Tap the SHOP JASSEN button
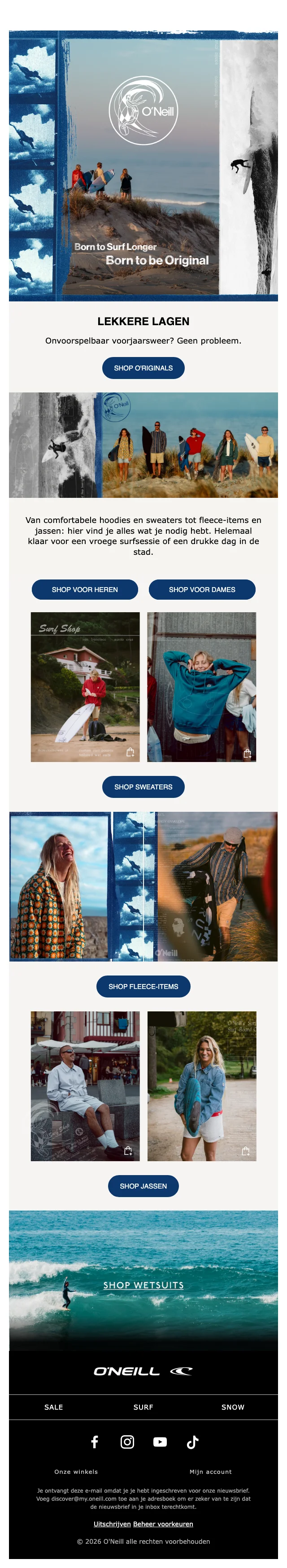The width and height of the screenshot is (287, 1568). coord(143,1186)
